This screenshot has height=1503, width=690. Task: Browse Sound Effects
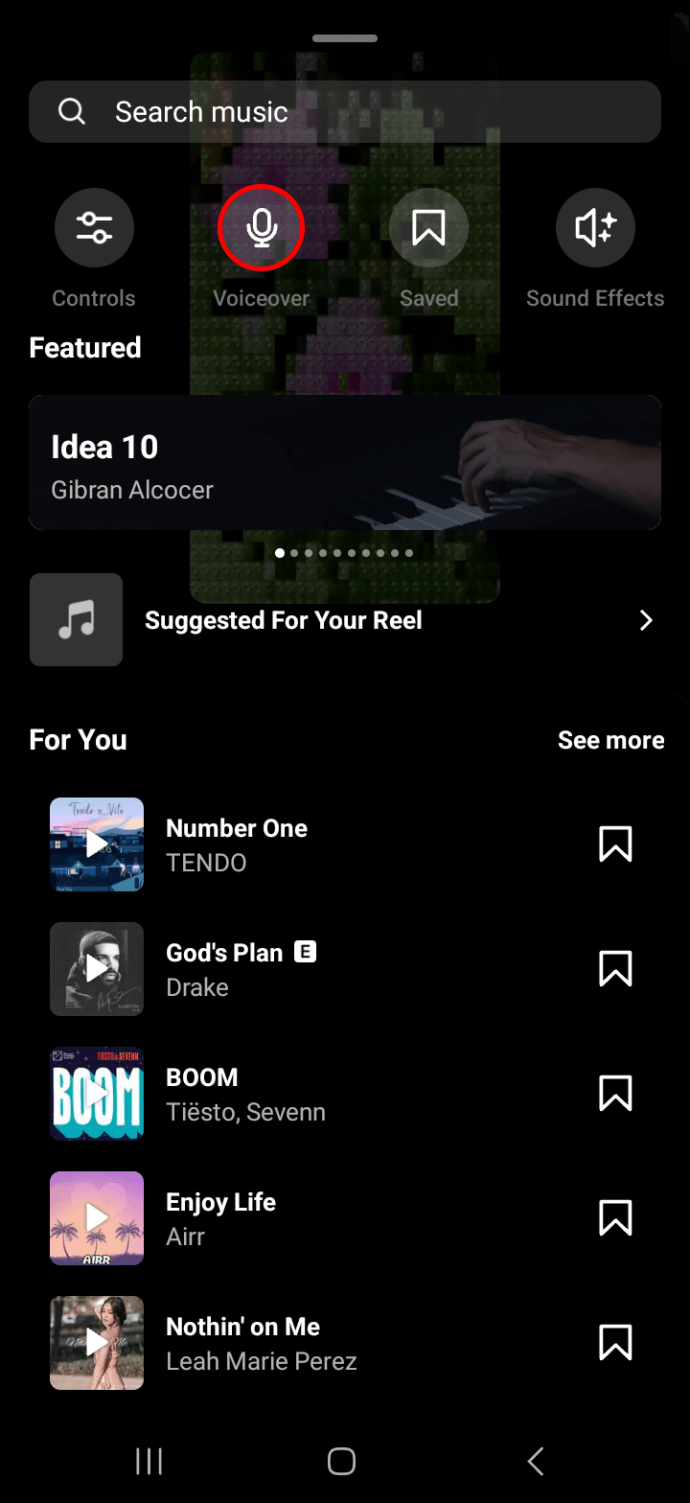click(x=595, y=228)
